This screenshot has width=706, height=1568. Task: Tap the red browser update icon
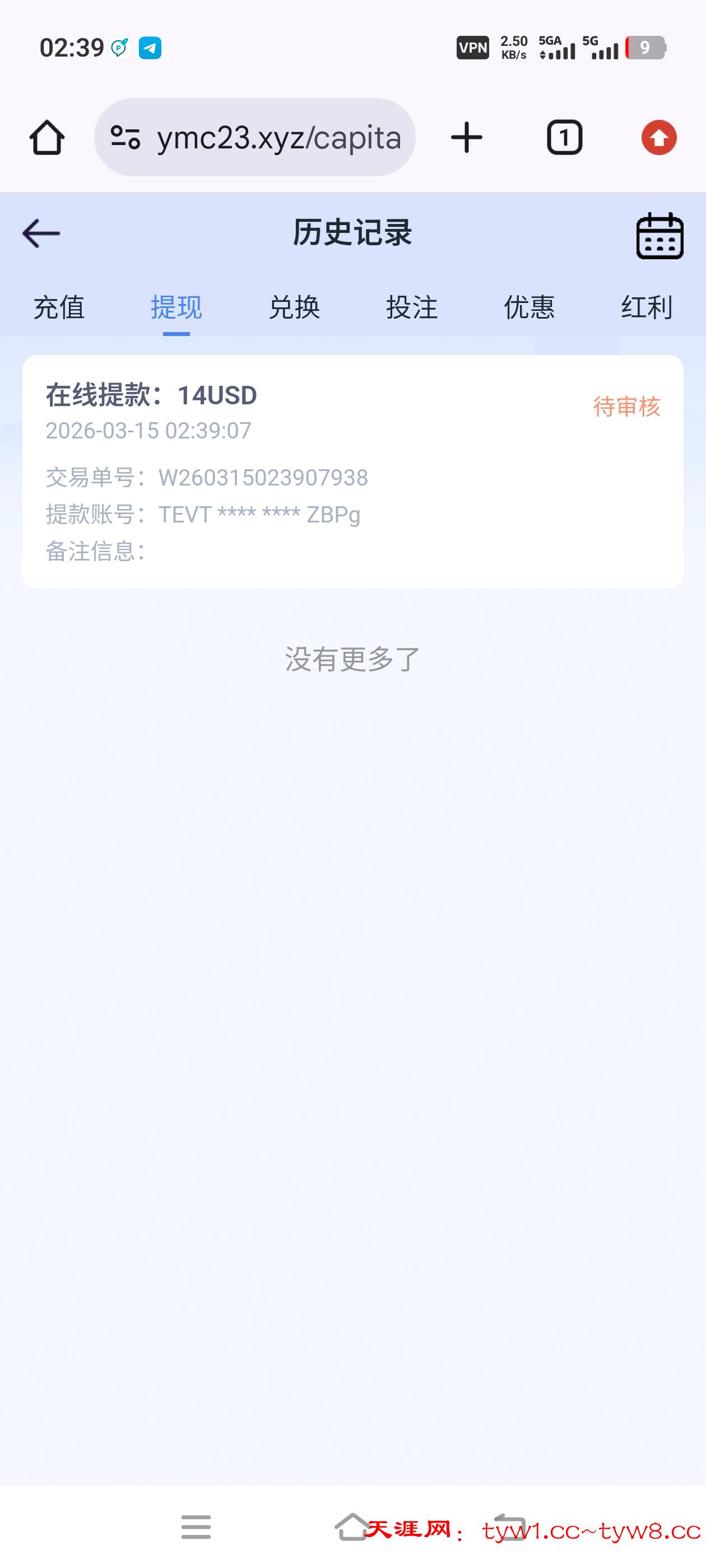(658, 138)
